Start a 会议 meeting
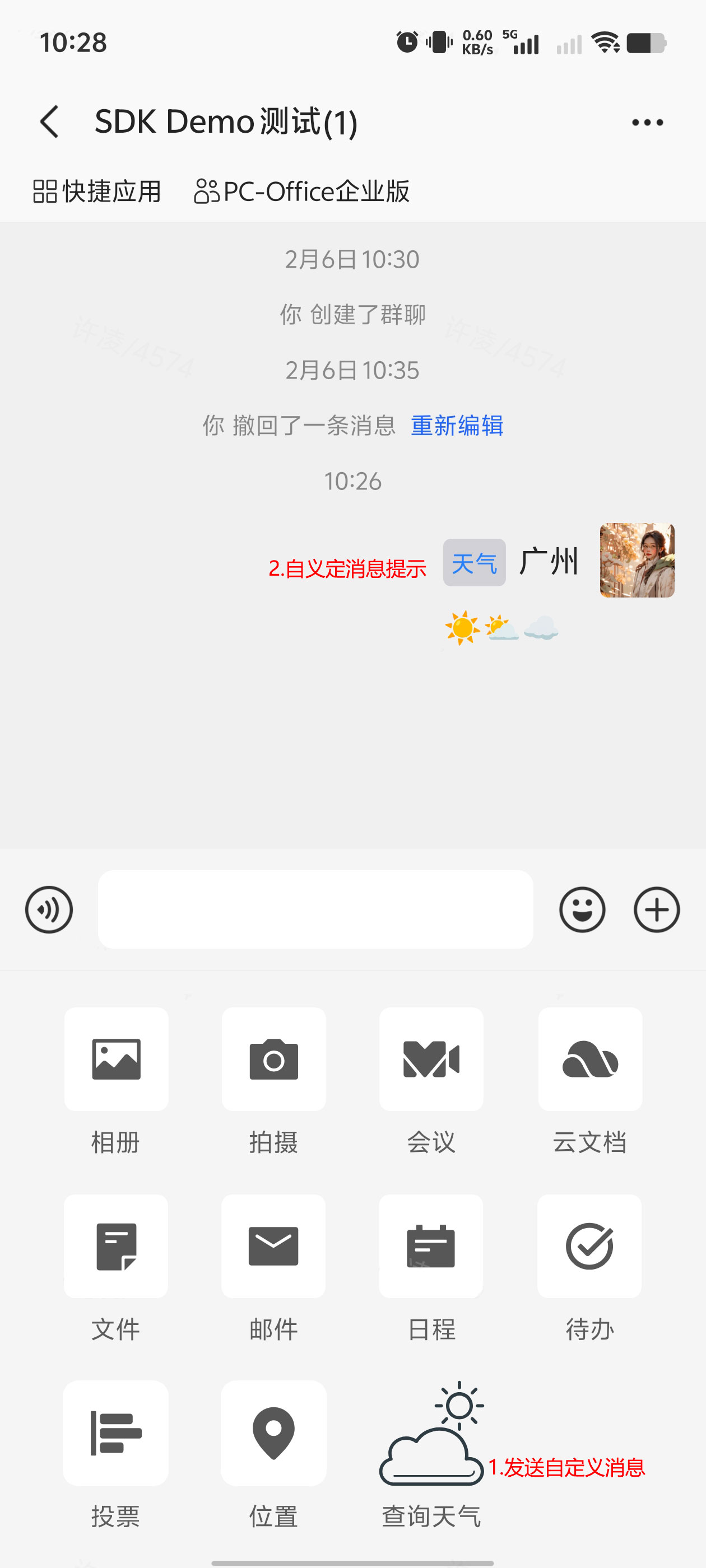706x1568 pixels. pyautogui.click(x=431, y=1059)
